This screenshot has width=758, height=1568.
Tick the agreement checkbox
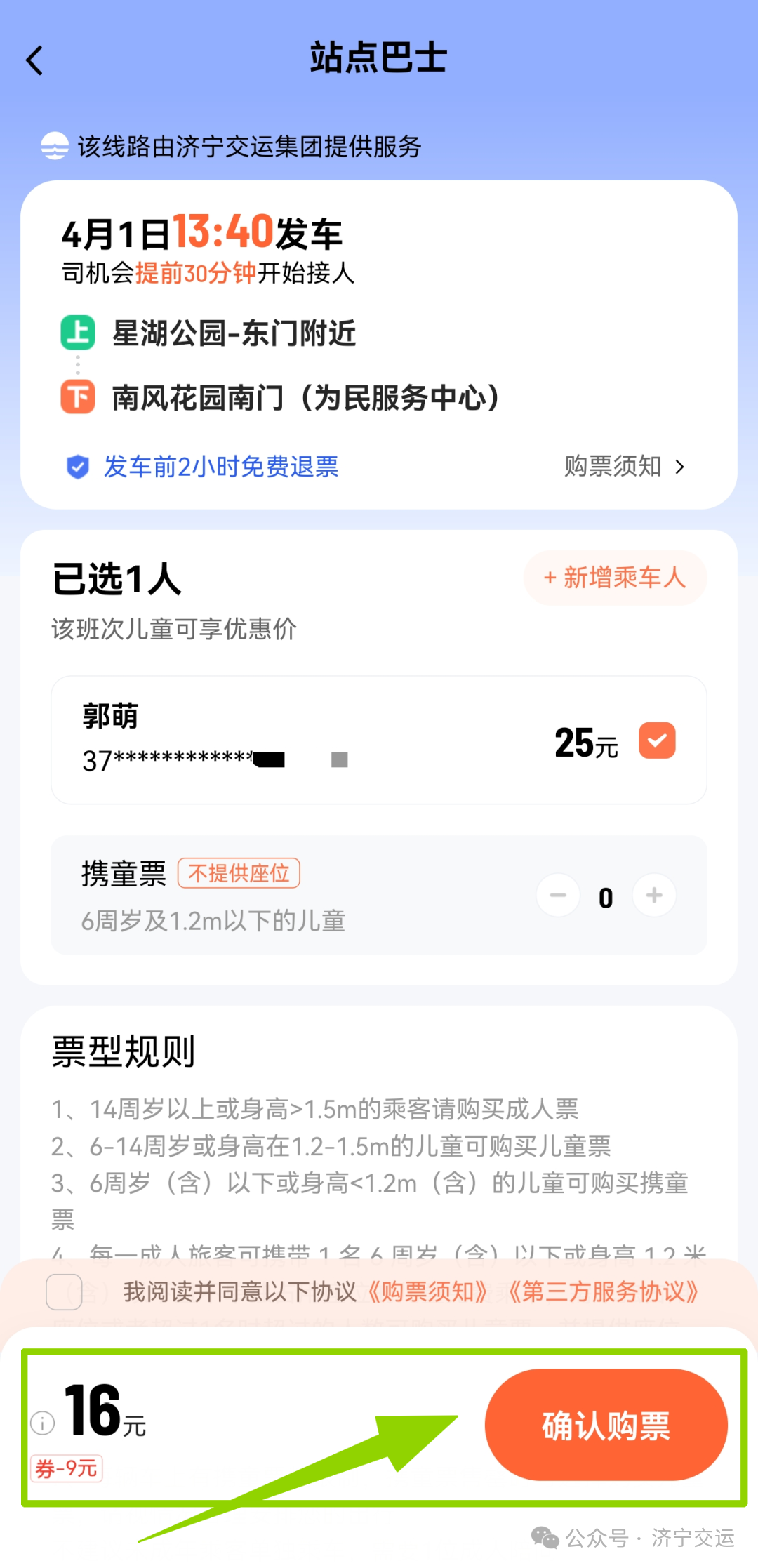point(64,1292)
